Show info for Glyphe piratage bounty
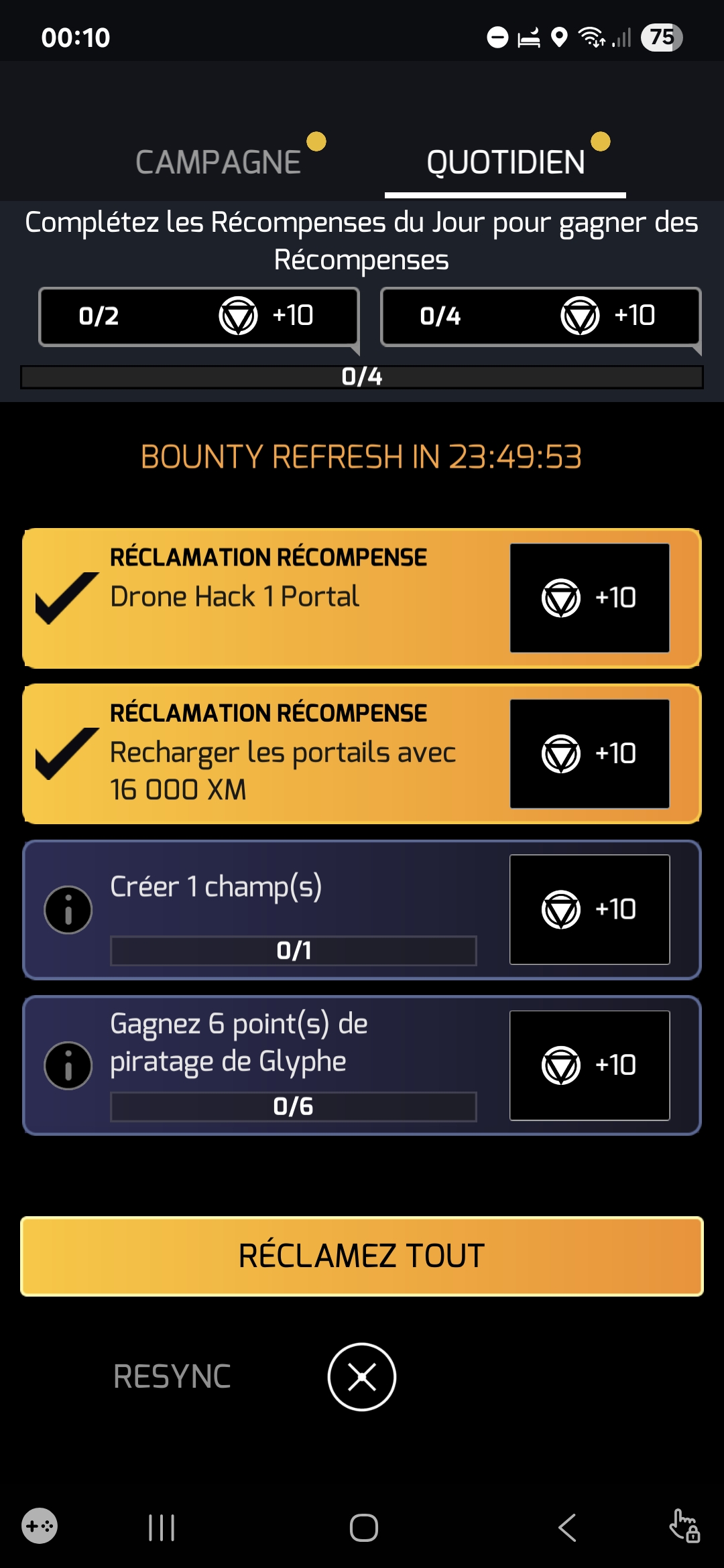Viewport: 724px width, 1568px height. tap(68, 1065)
